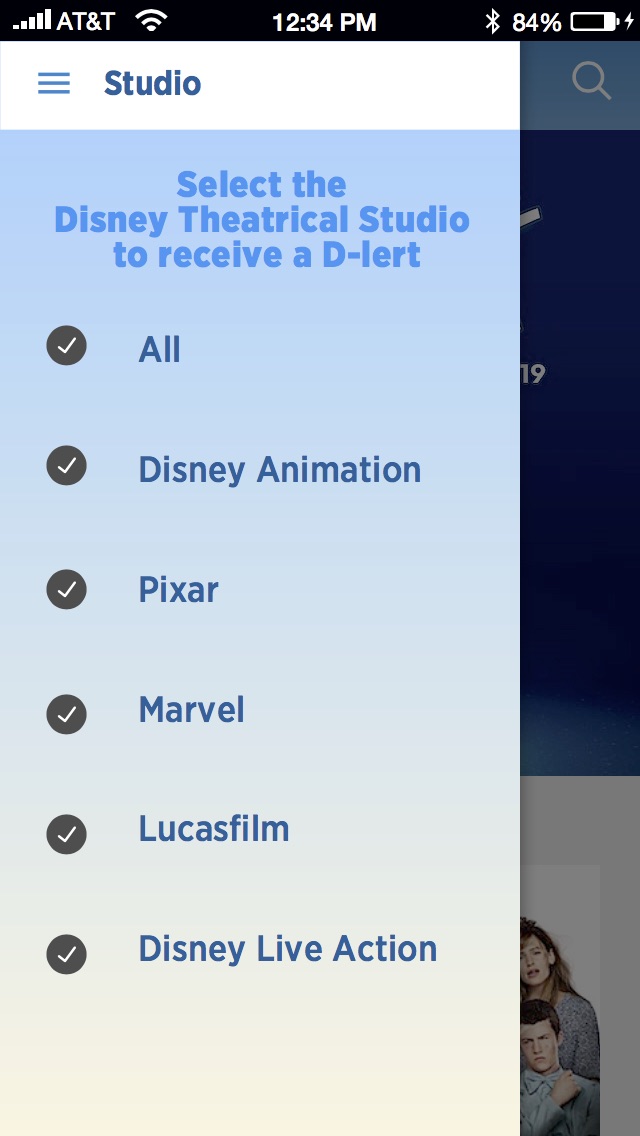640x1136 pixels.
Task: Open the search magnifier icon
Action: point(591,80)
